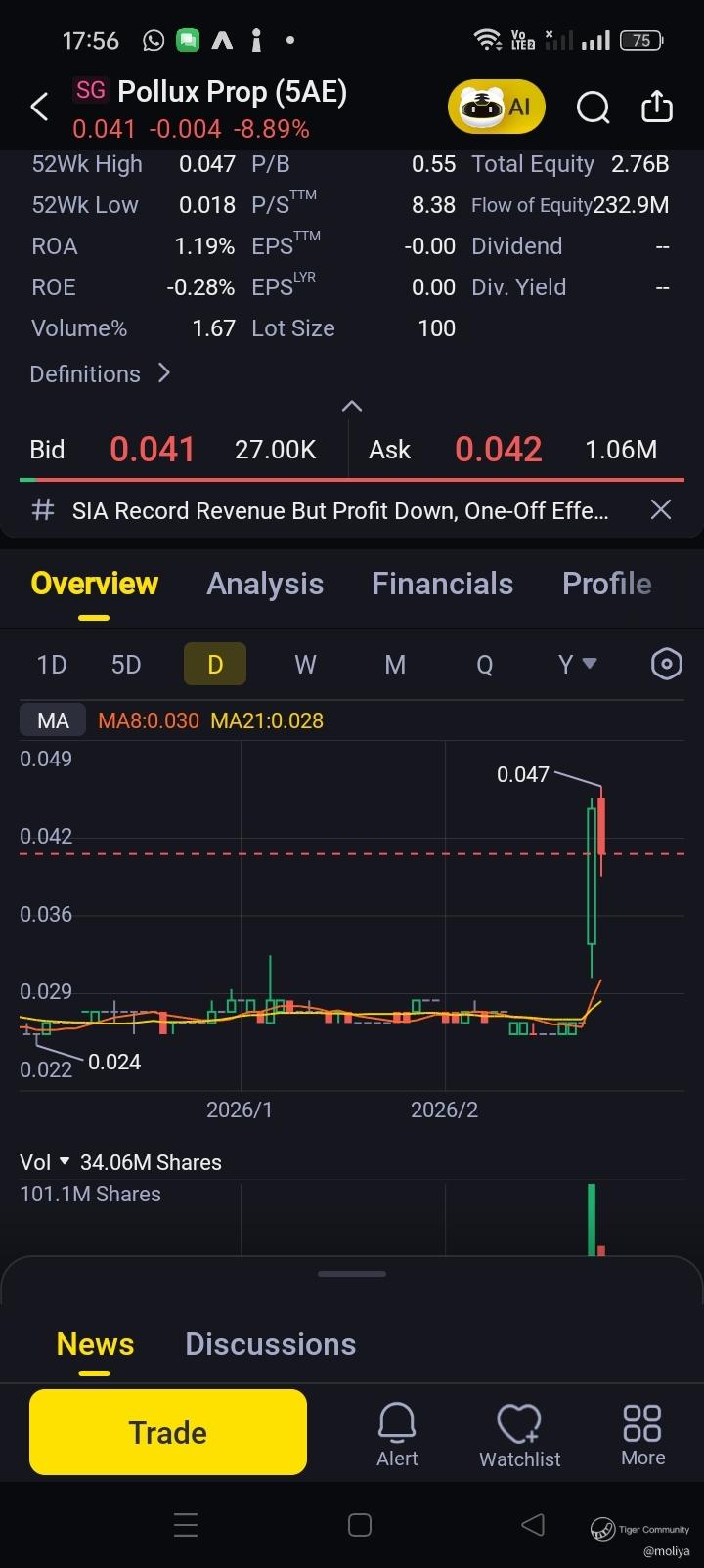Switch to the Analysis tab
Viewport: 704px width, 1568px height.
tap(265, 584)
